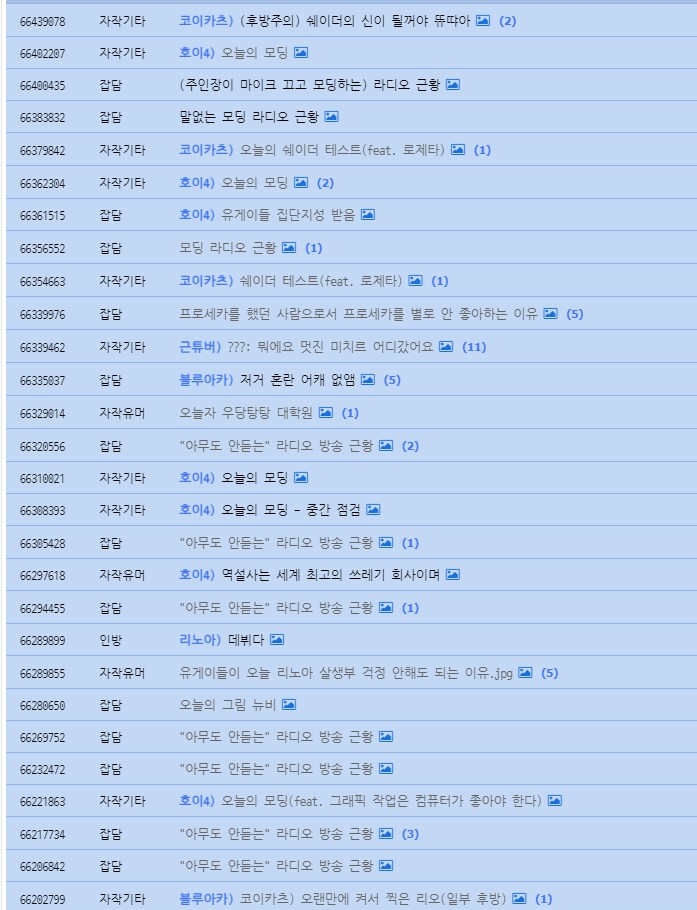Open post 오늘의 그림 뉴비
Viewport: 697px width, 910px height.
tap(227, 705)
